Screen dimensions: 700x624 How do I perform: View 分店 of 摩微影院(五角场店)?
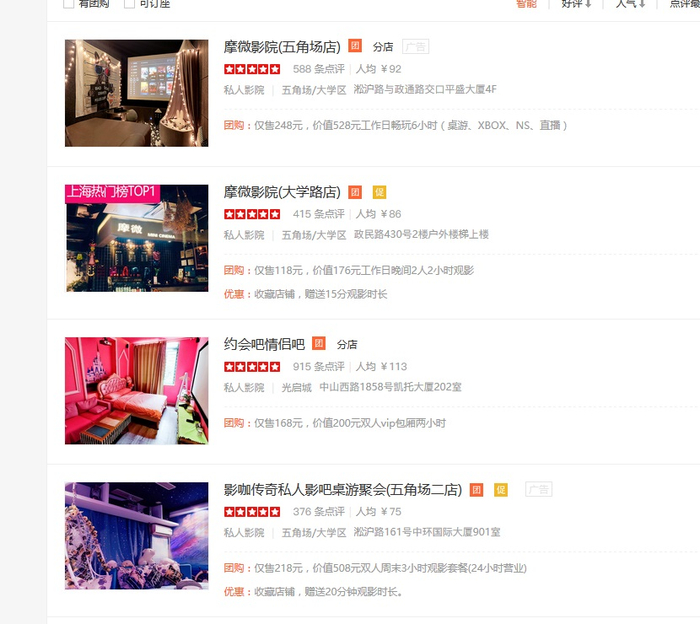coord(383,47)
